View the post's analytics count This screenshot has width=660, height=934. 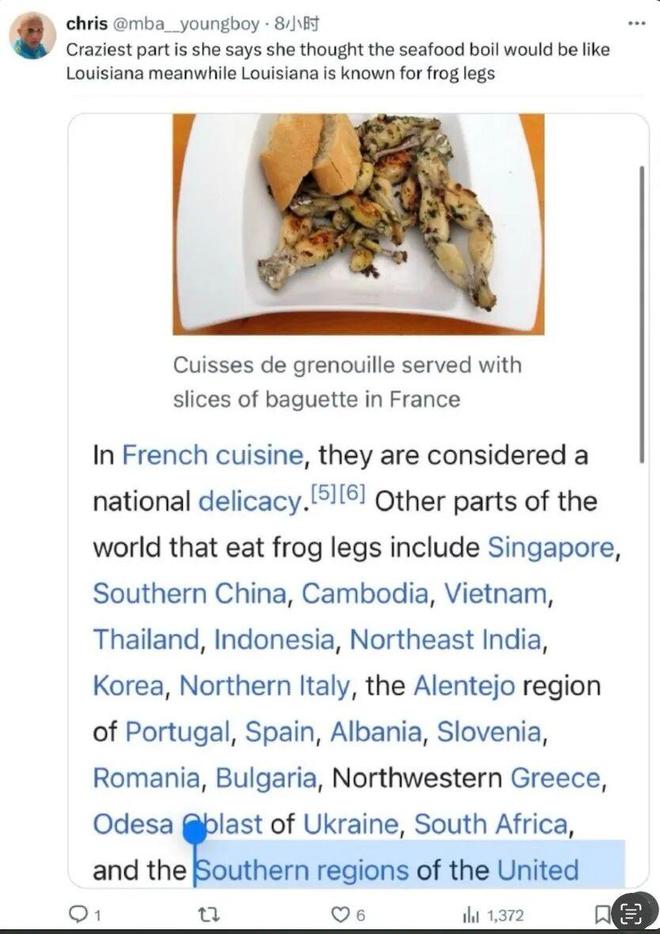click(x=492, y=914)
